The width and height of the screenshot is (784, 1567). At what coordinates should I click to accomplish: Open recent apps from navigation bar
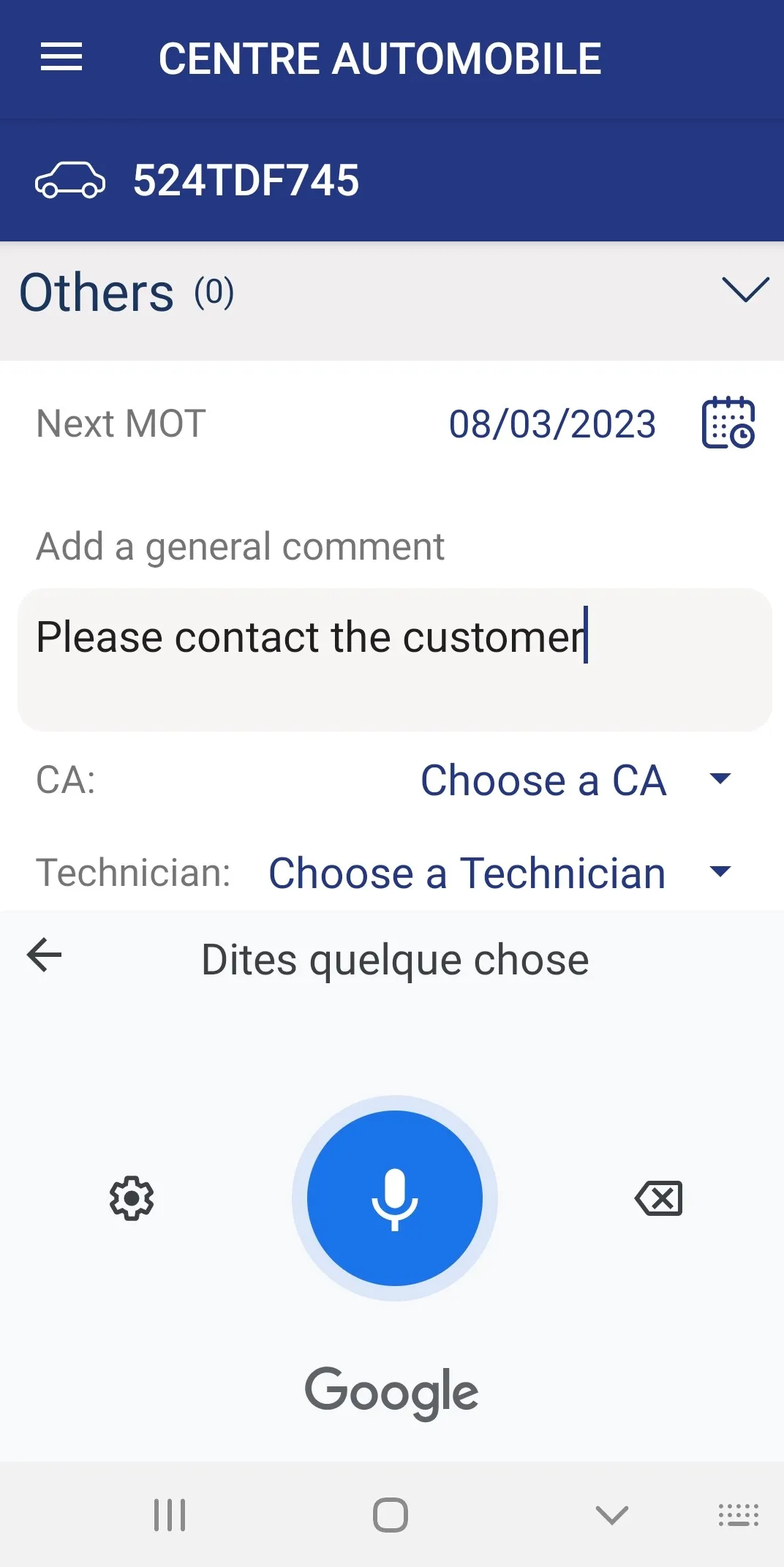pos(170,1514)
